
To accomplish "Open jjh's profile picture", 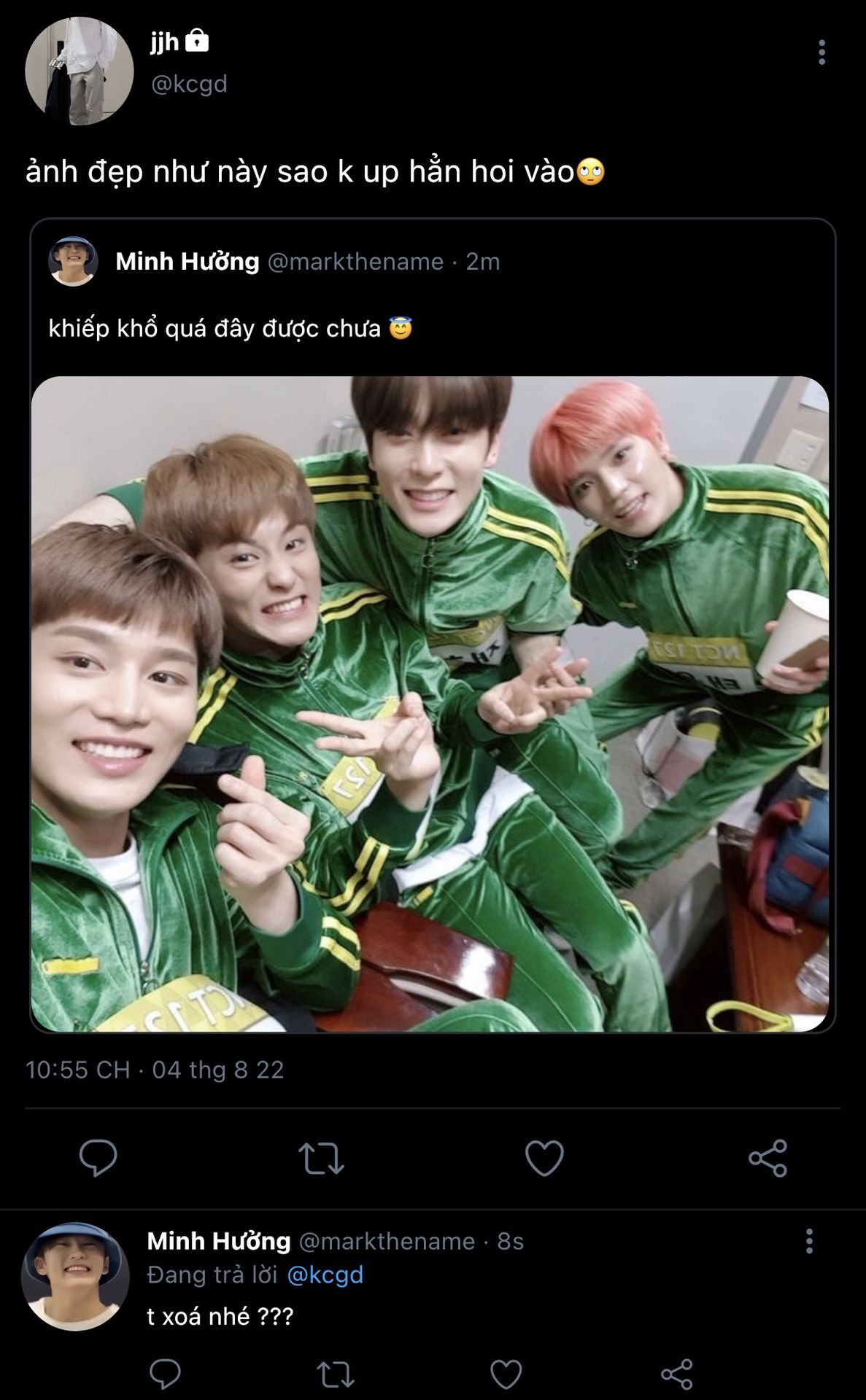I will click(x=79, y=71).
